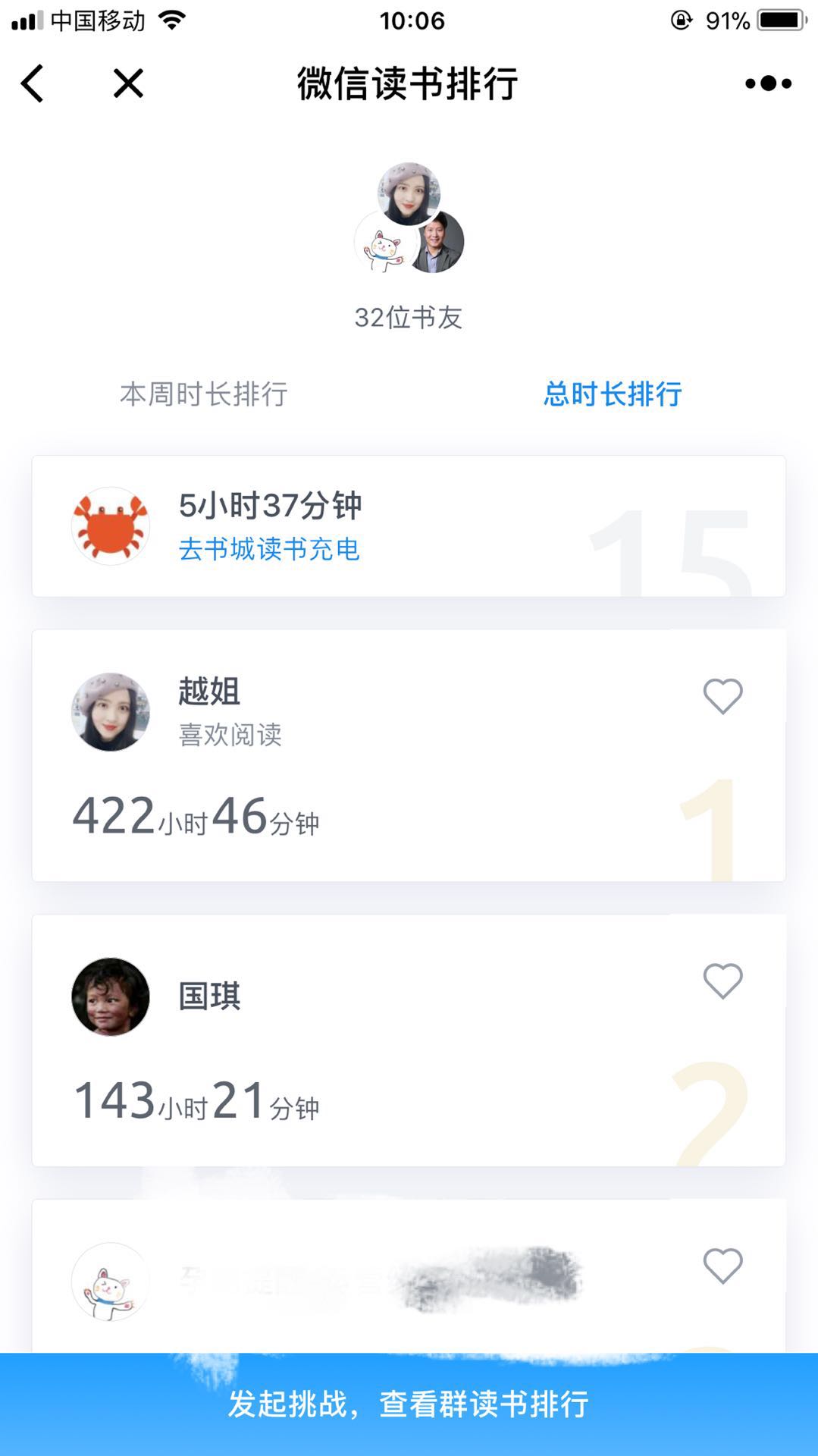This screenshot has width=818, height=1456.
Task: Go back using the arrow icon
Action: [x=32, y=83]
